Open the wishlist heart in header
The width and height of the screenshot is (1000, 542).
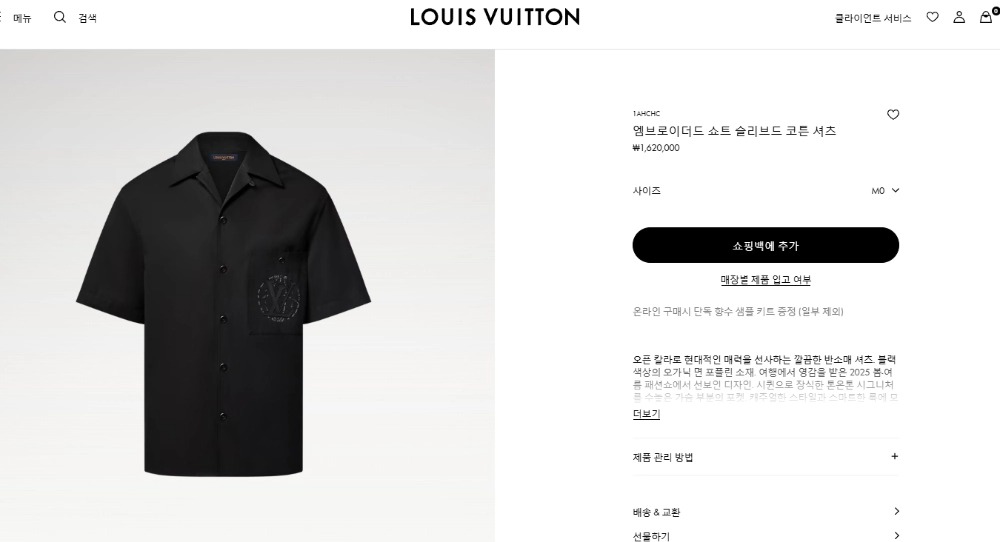pyautogui.click(x=932, y=17)
